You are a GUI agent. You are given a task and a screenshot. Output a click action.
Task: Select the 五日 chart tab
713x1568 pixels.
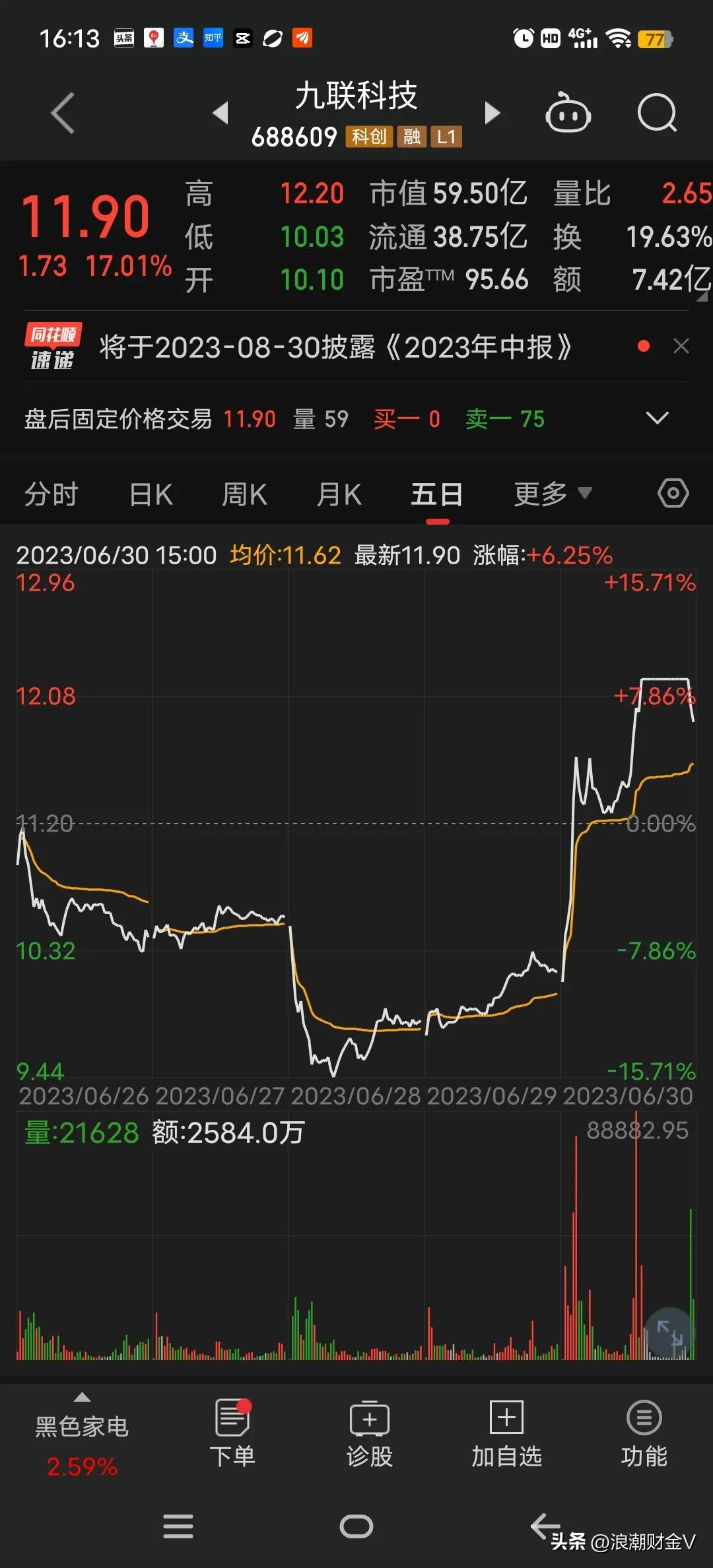tap(437, 494)
